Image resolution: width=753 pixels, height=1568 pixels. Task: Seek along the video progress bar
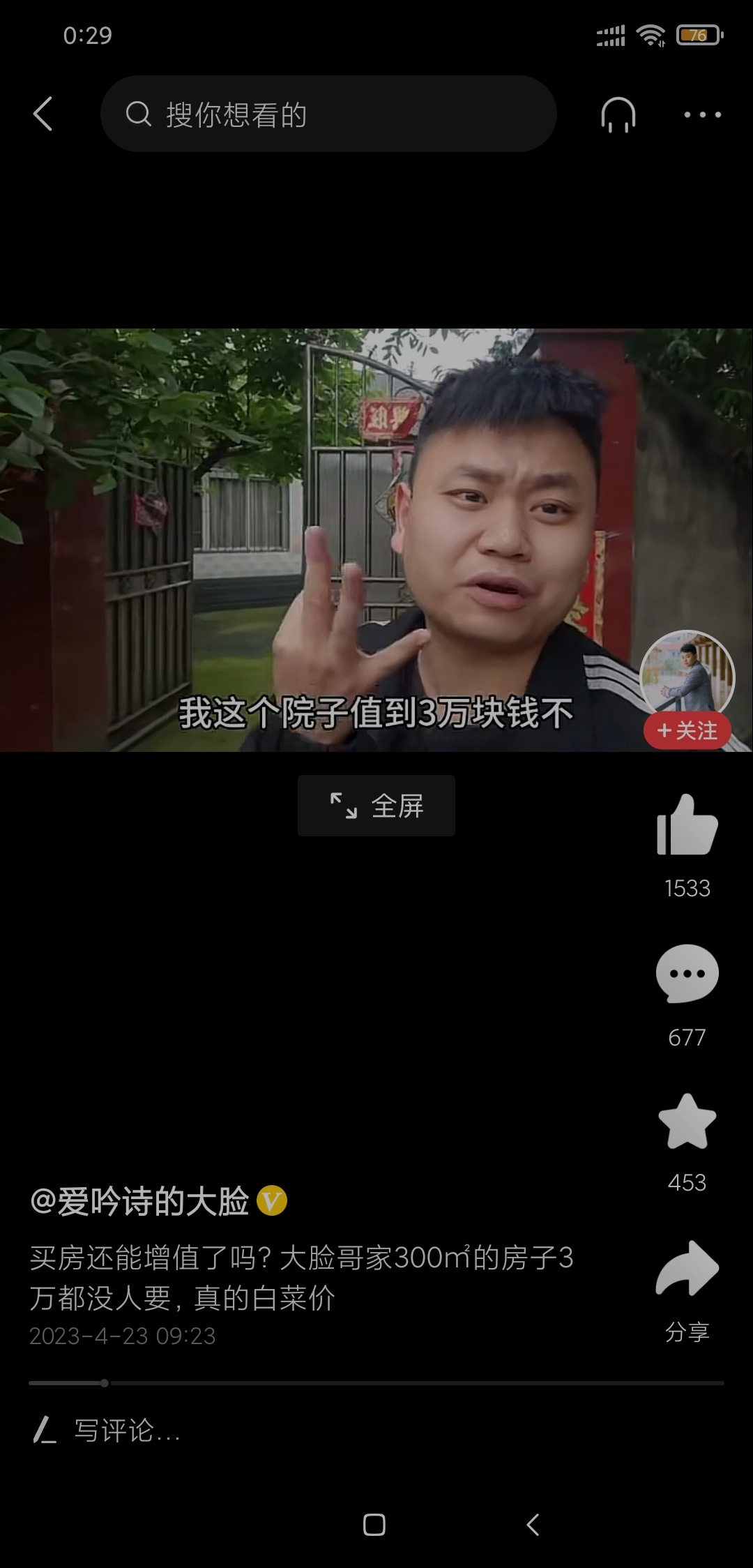pyautogui.click(x=376, y=1382)
